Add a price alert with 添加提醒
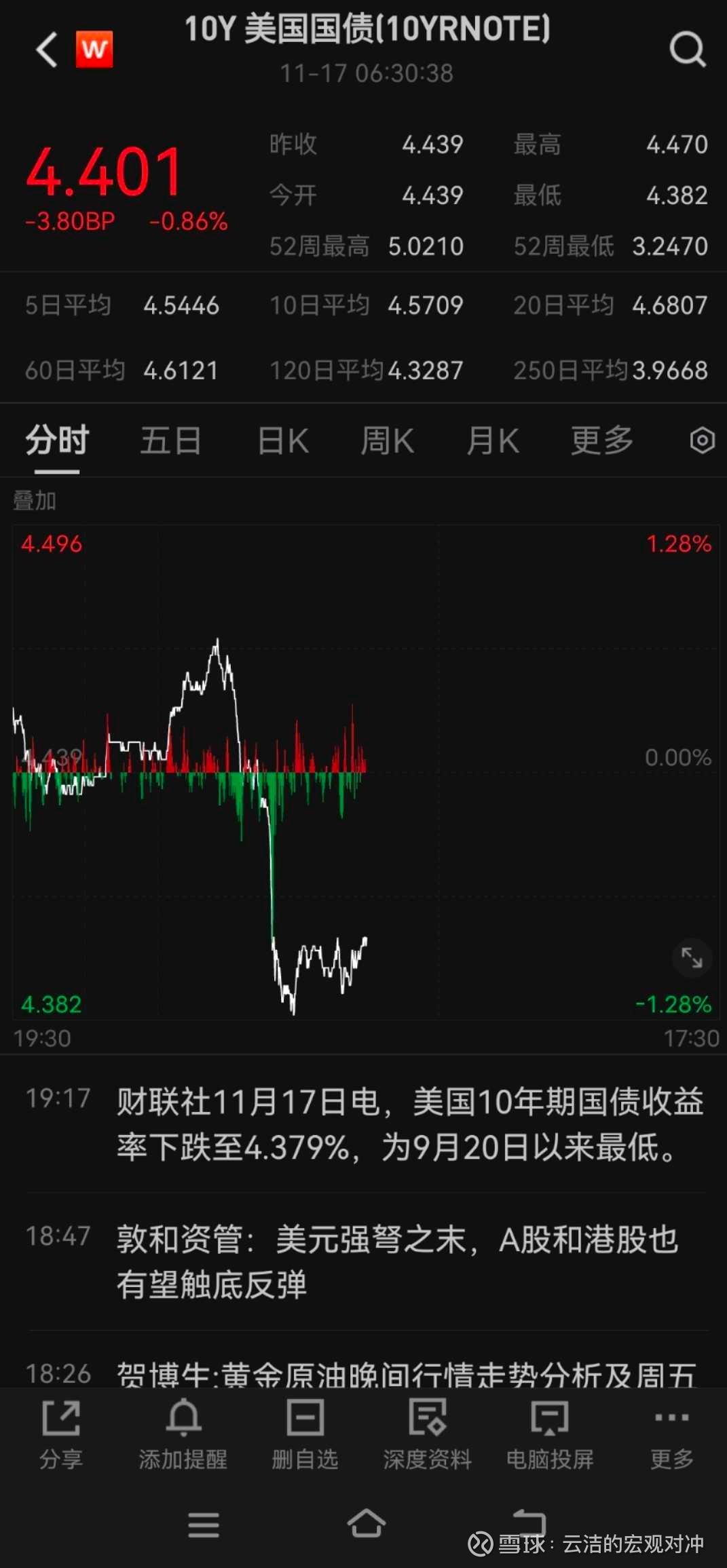727x1568 pixels. click(x=183, y=1434)
